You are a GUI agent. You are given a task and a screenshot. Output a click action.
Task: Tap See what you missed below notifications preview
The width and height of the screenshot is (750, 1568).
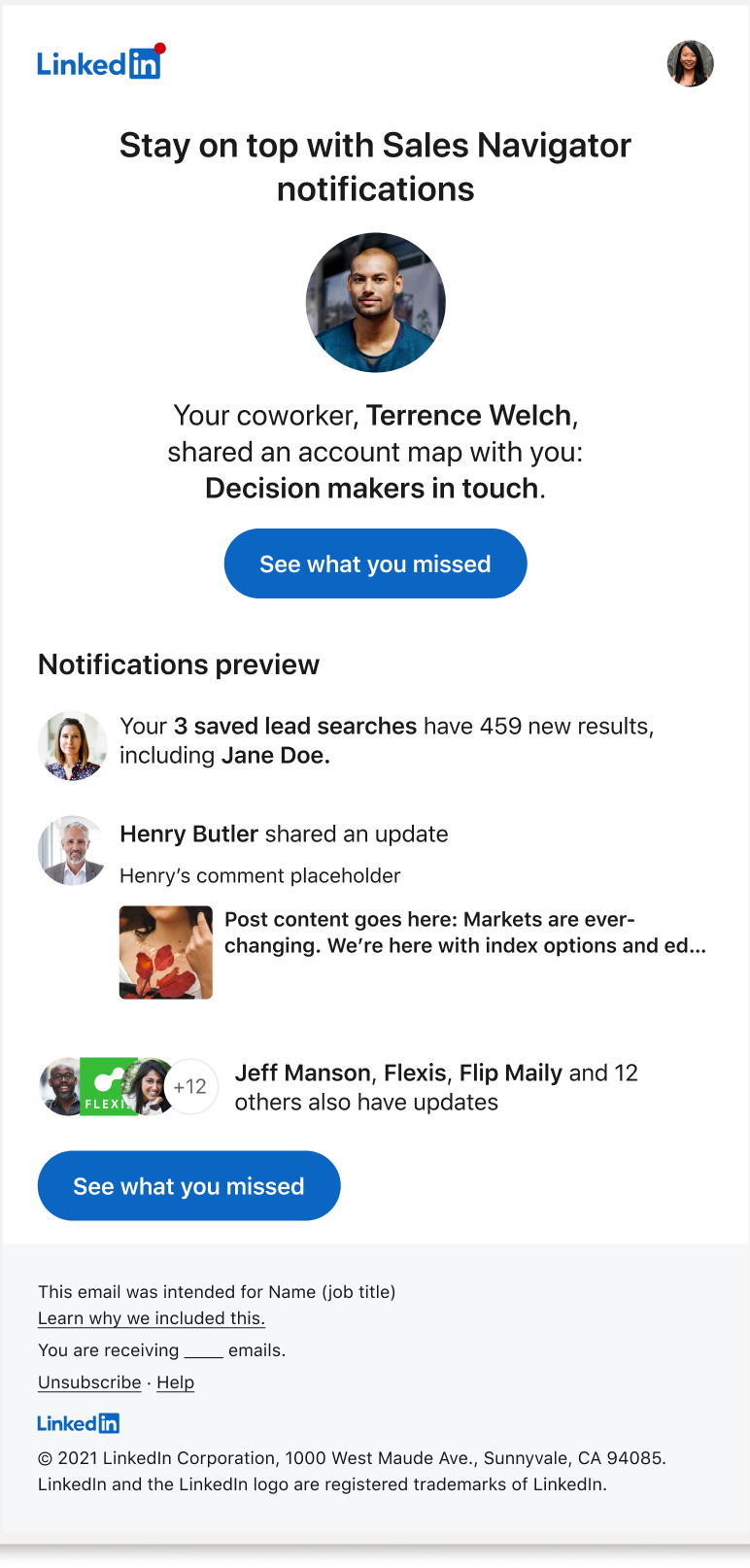click(x=188, y=1185)
